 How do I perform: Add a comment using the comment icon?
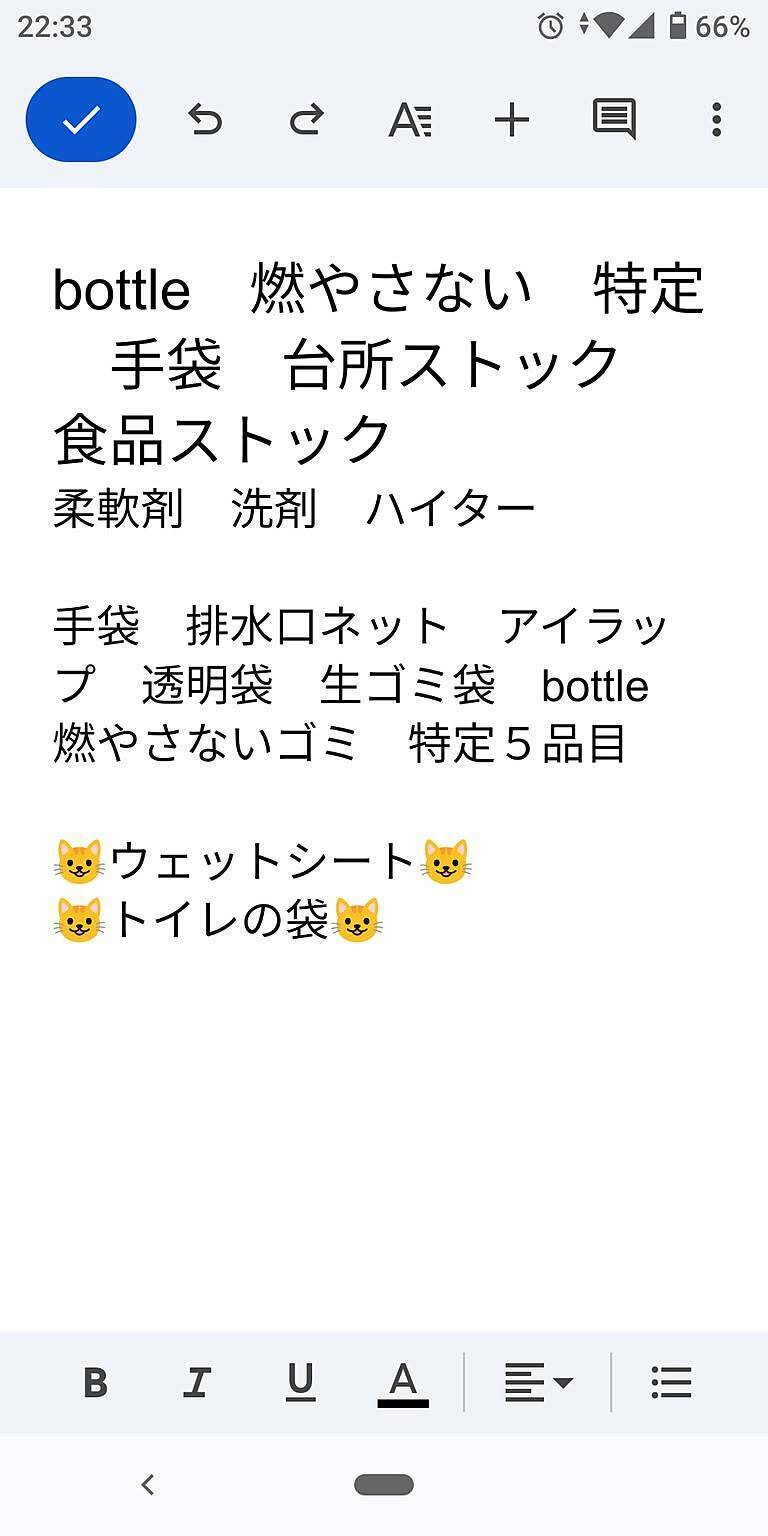(x=614, y=118)
